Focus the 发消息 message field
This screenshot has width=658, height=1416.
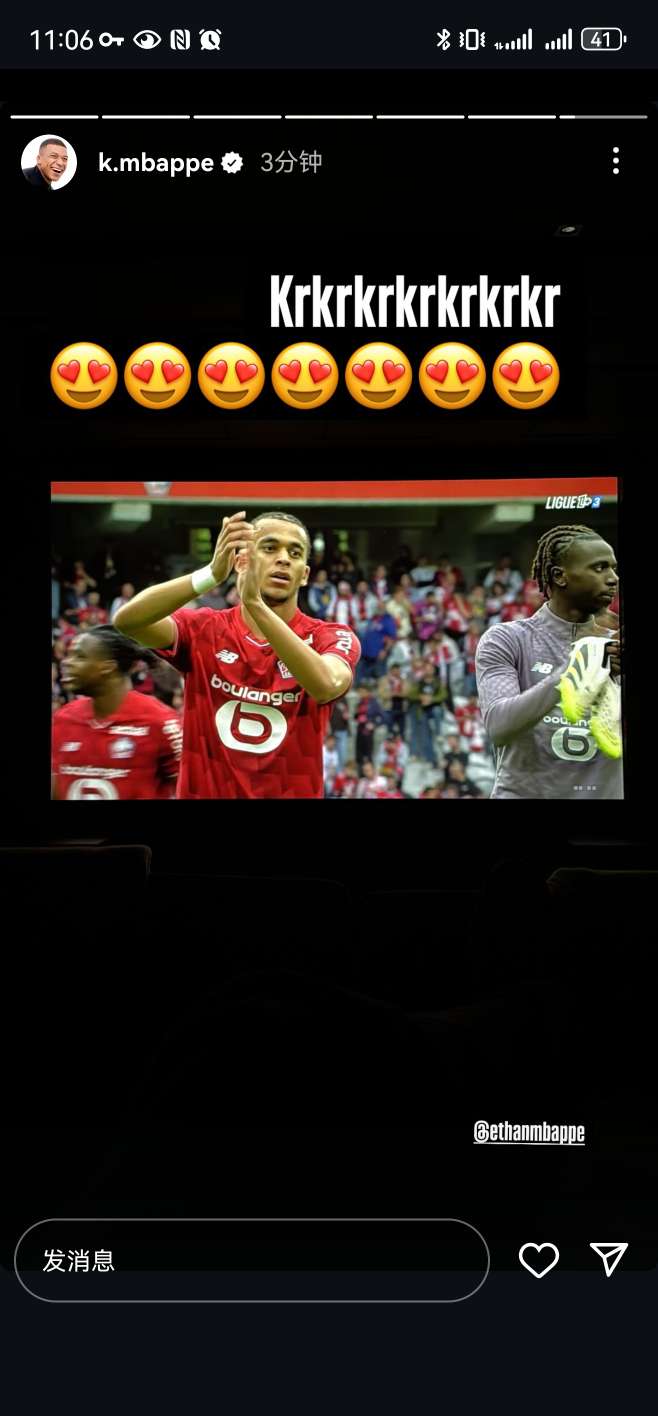(x=251, y=1260)
